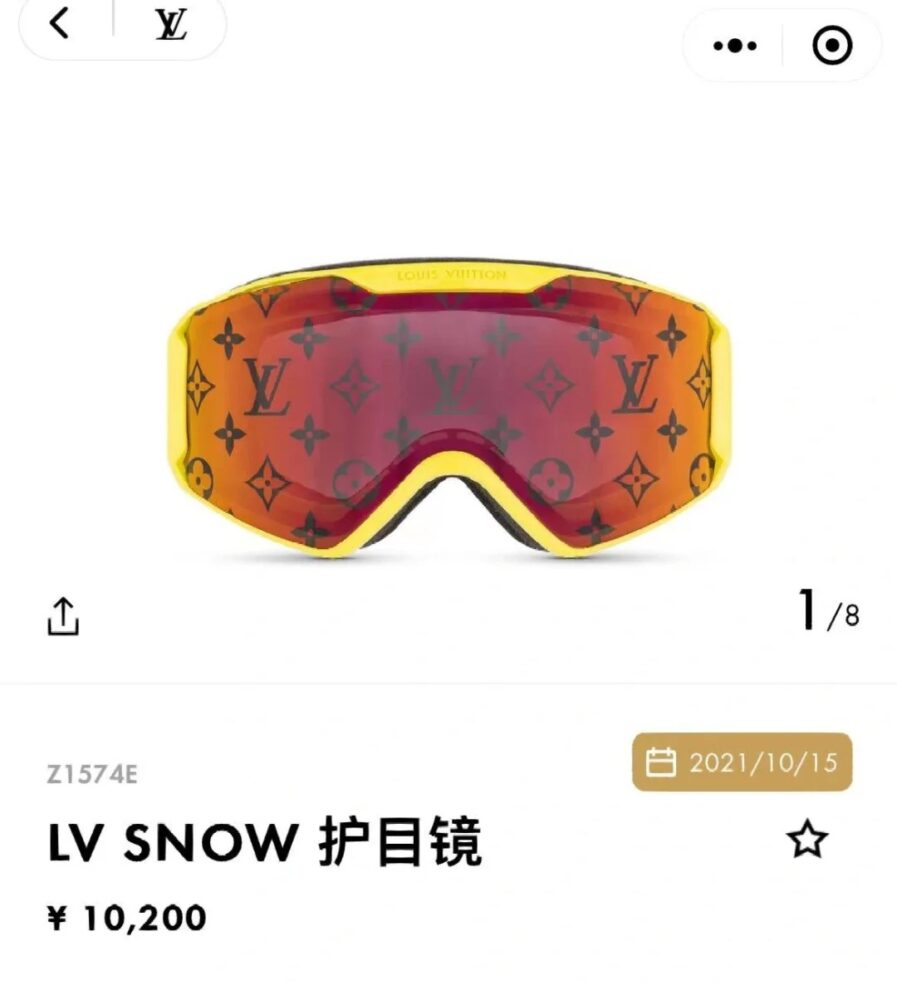Image resolution: width=897 pixels, height=1000 pixels.
Task: Share this LV Snow goggles product
Action: pyautogui.click(x=62, y=616)
